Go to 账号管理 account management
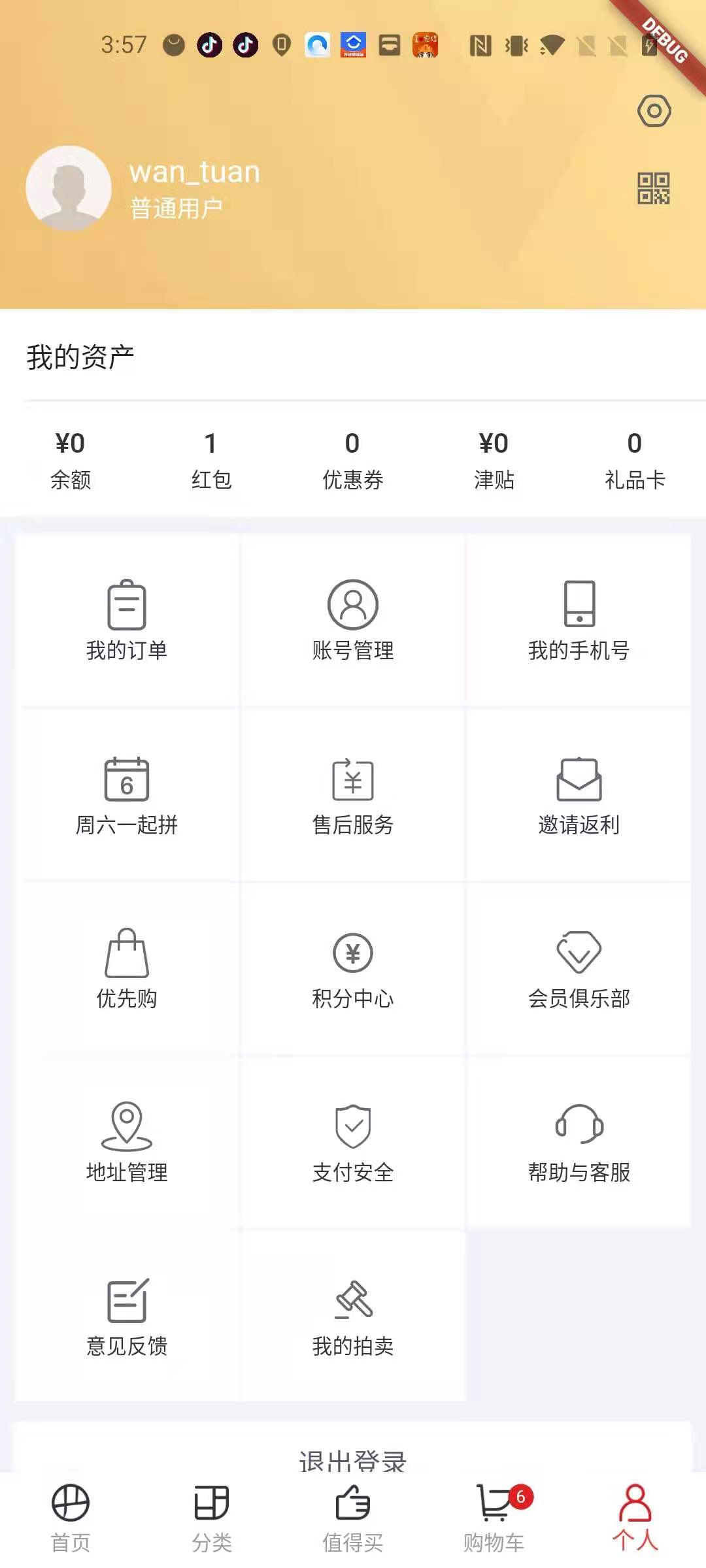 click(353, 619)
